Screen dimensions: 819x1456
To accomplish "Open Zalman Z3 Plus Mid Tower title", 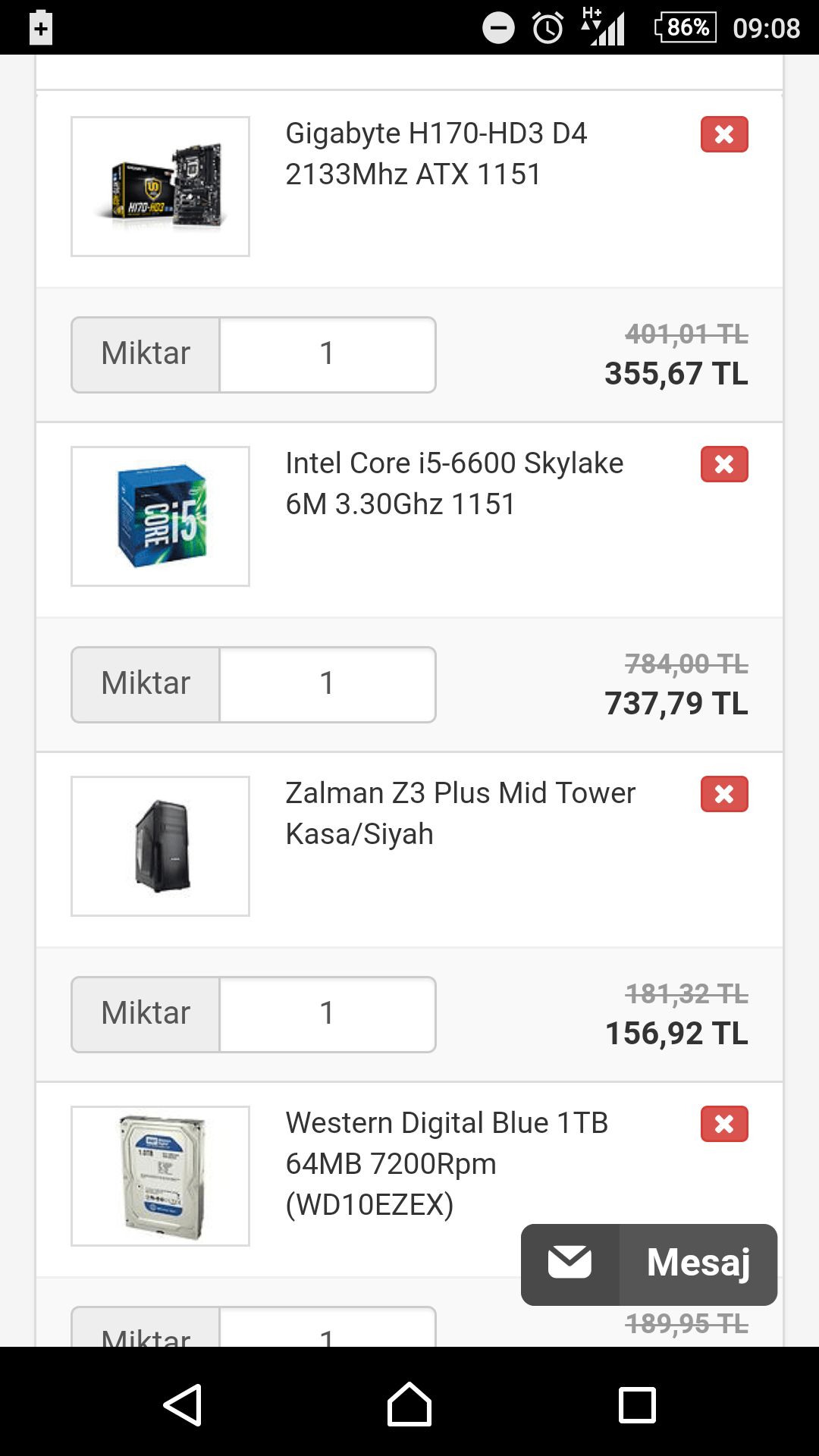I will click(x=460, y=814).
